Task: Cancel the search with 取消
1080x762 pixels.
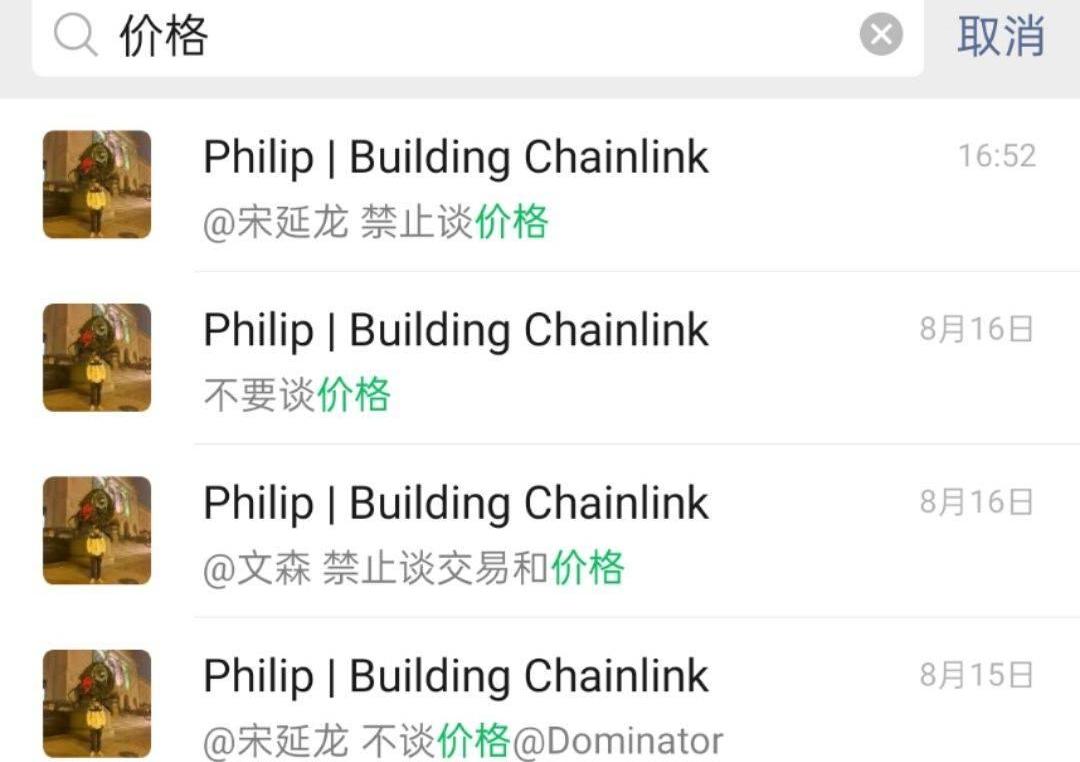Action: pyautogui.click(x=1001, y=37)
